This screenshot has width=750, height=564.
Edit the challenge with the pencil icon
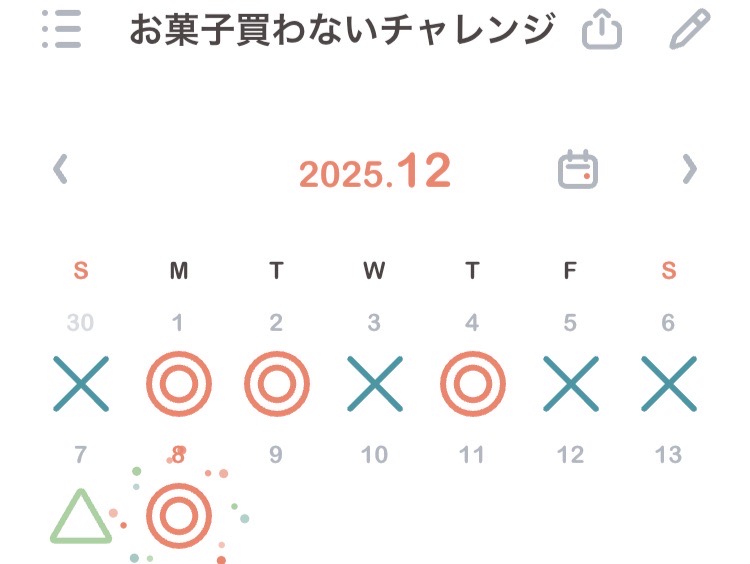coord(689,30)
